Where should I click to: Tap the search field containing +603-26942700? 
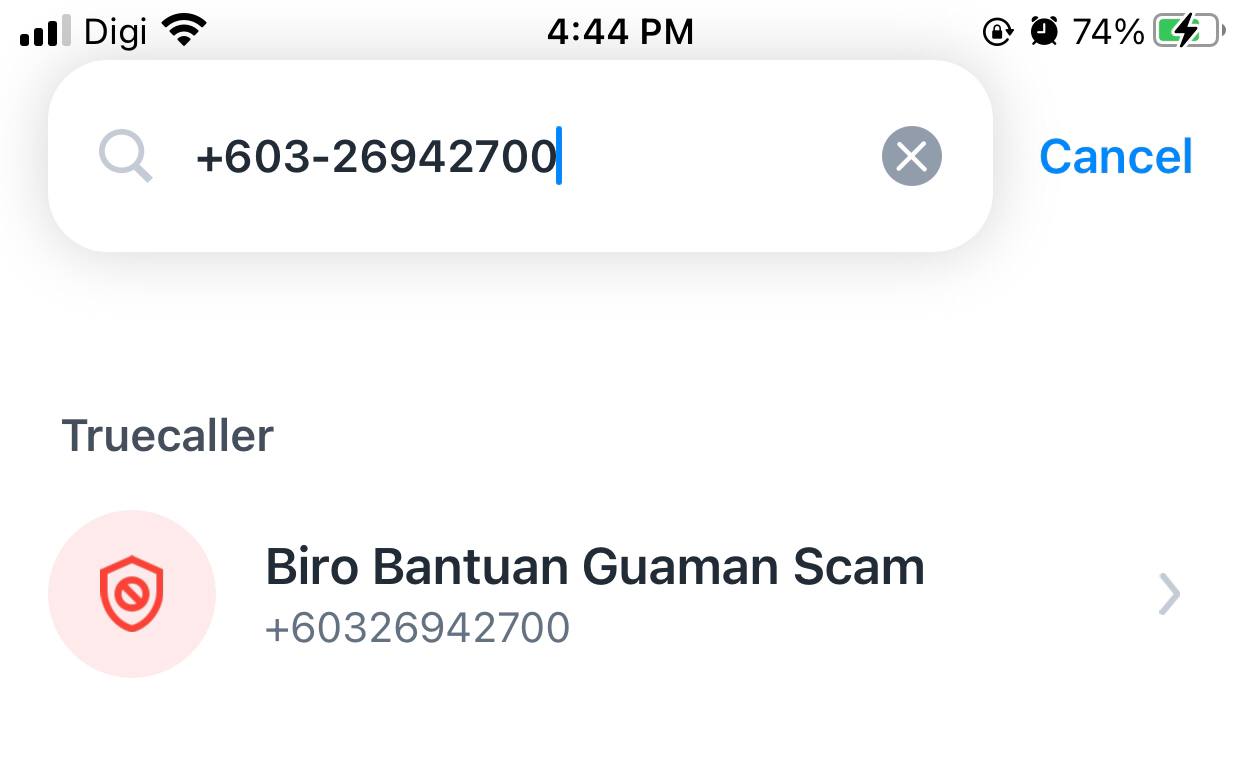(500, 157)
